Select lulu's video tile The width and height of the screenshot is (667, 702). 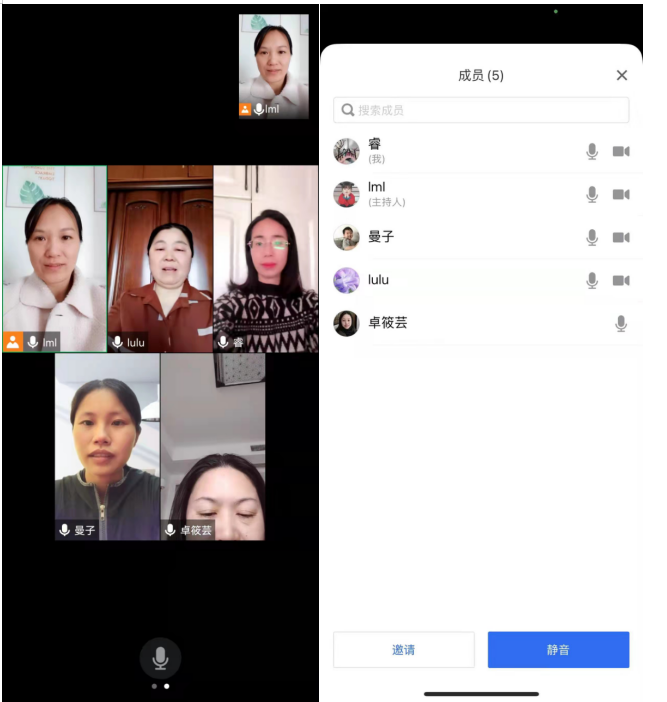[160, 258]
